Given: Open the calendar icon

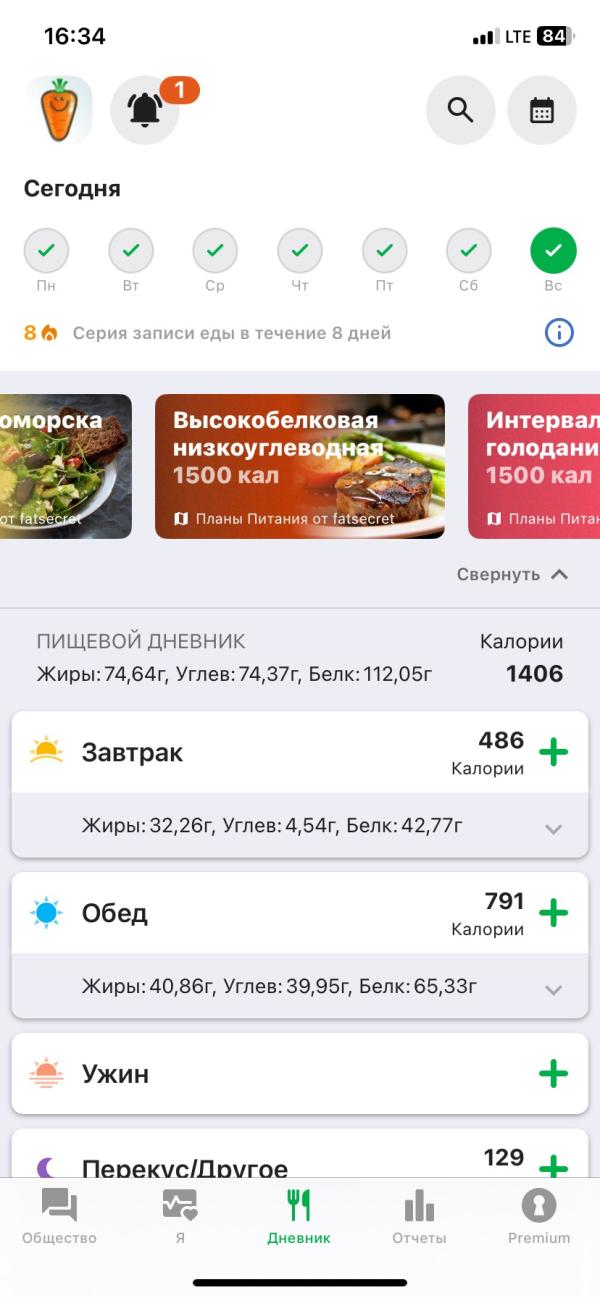Looking at the screenshot, I should coord(542,110).
